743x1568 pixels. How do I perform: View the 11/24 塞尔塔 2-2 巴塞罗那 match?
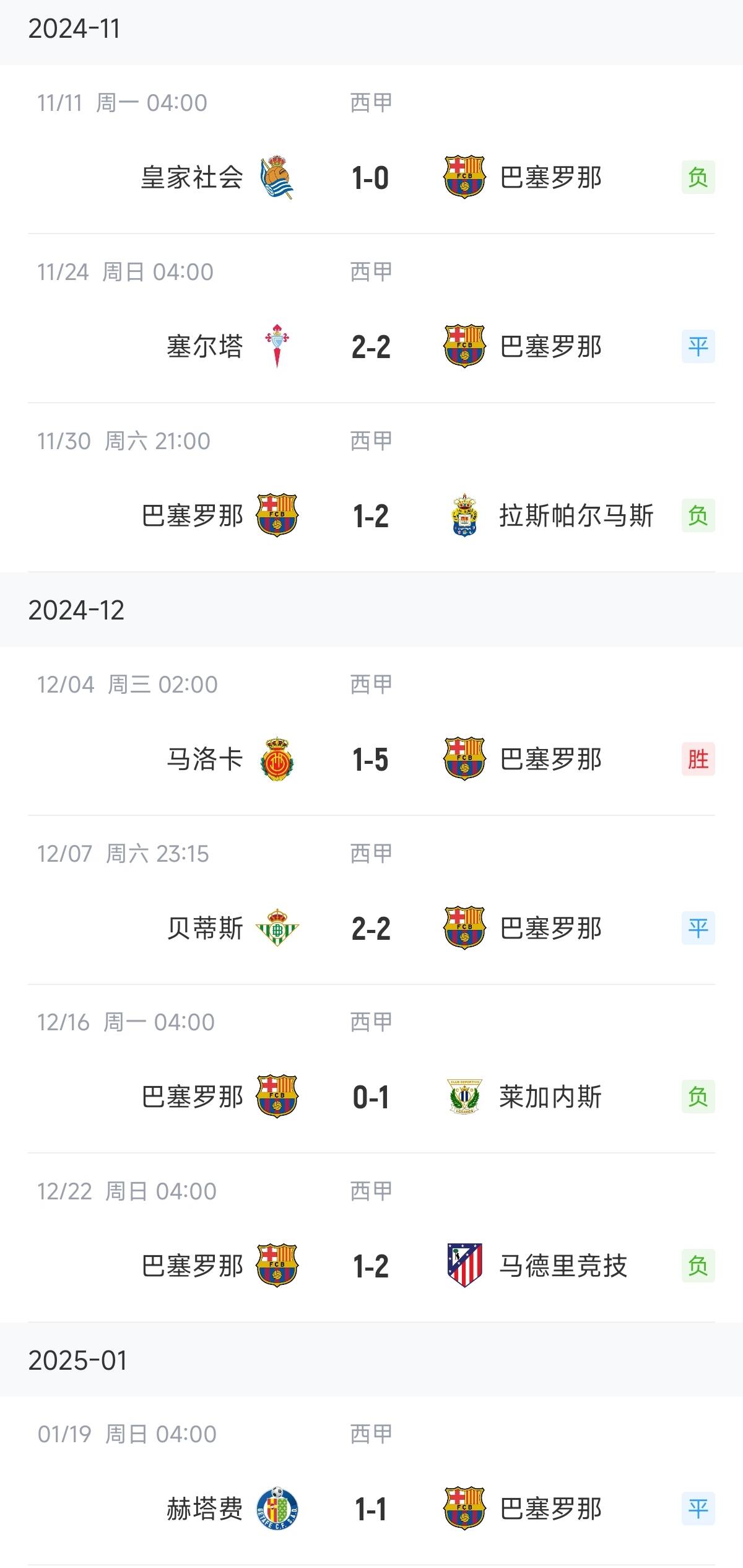pos(370,347)
